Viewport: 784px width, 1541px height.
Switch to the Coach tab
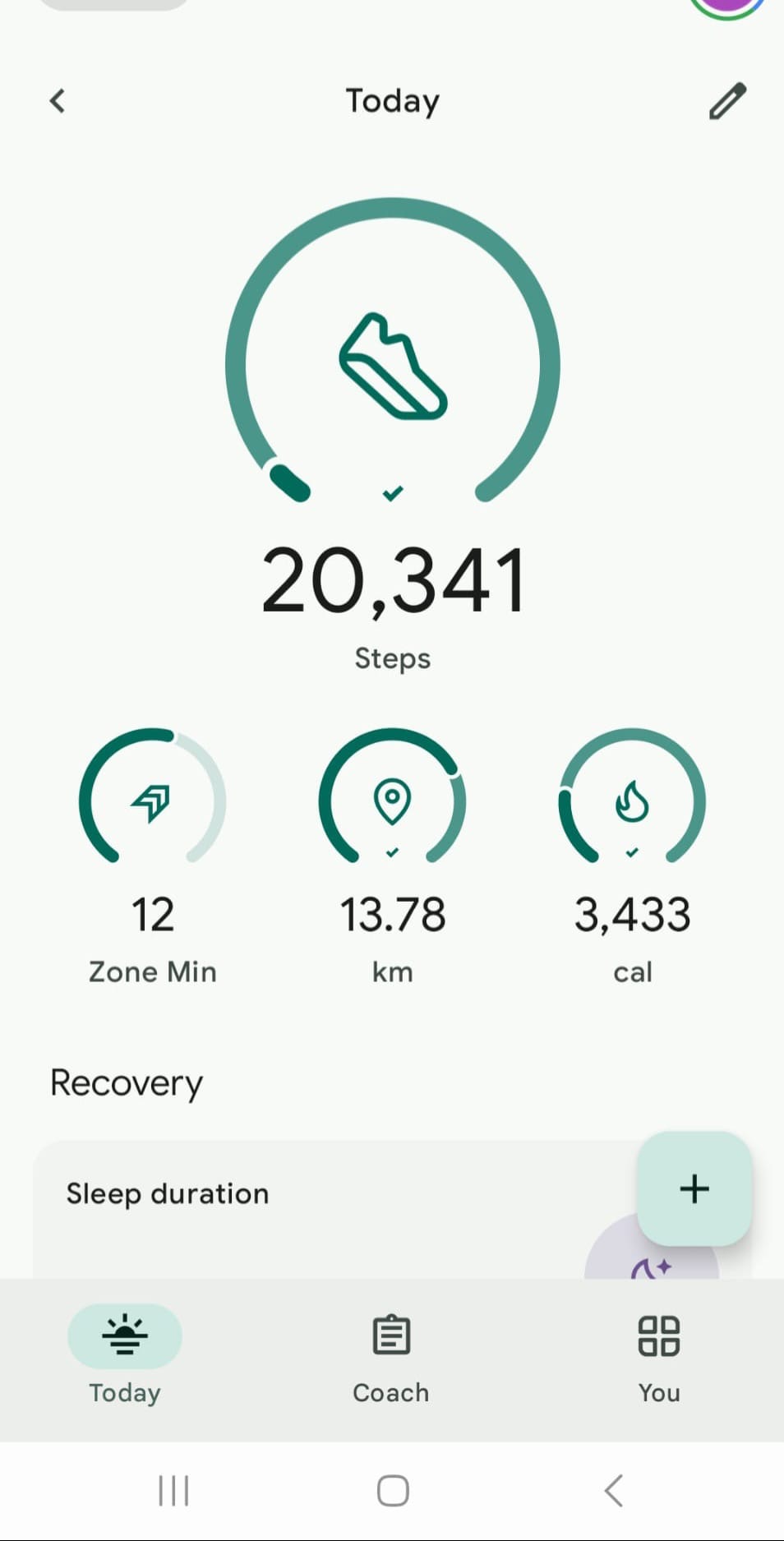tap(391, 1359)
